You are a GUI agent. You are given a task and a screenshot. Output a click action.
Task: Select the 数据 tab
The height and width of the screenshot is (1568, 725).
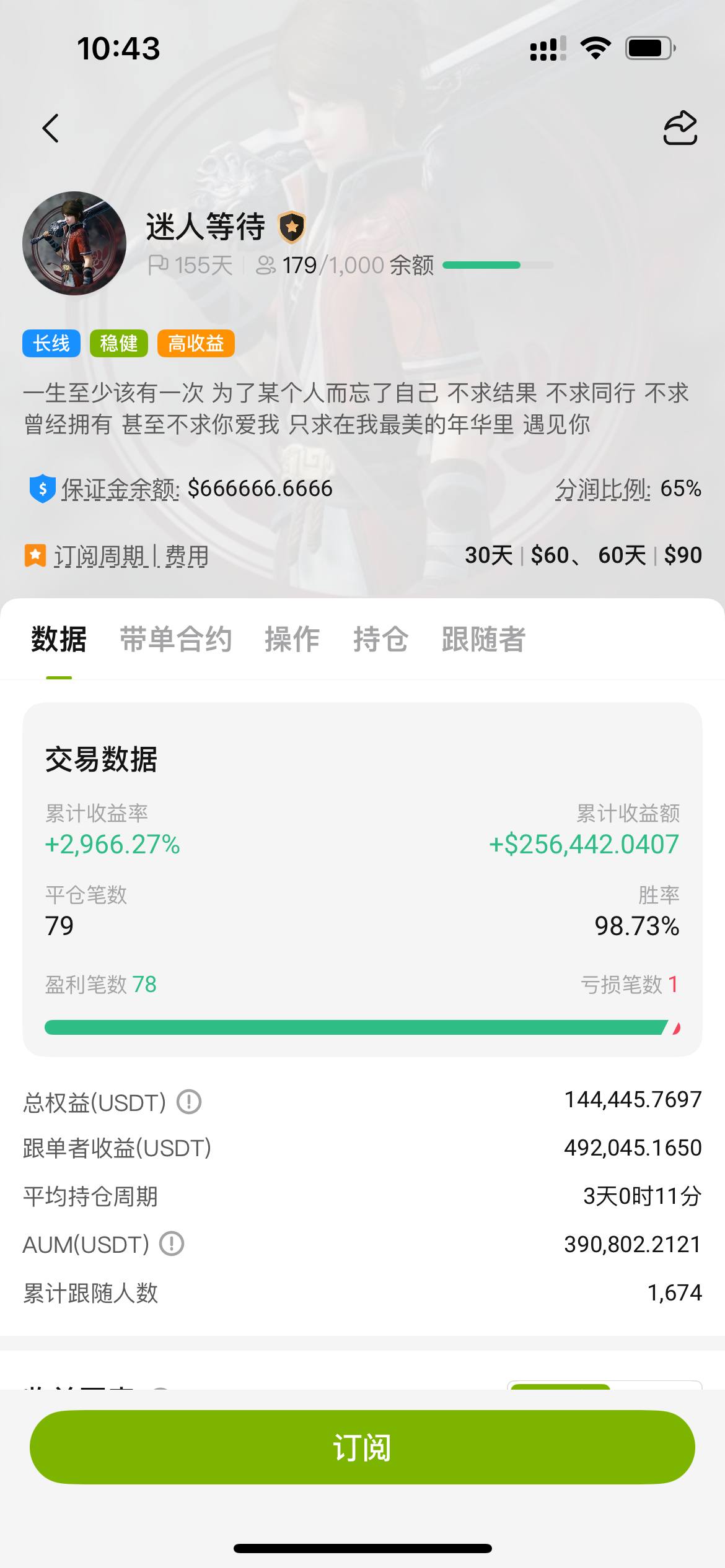click(x=59, y=639)
